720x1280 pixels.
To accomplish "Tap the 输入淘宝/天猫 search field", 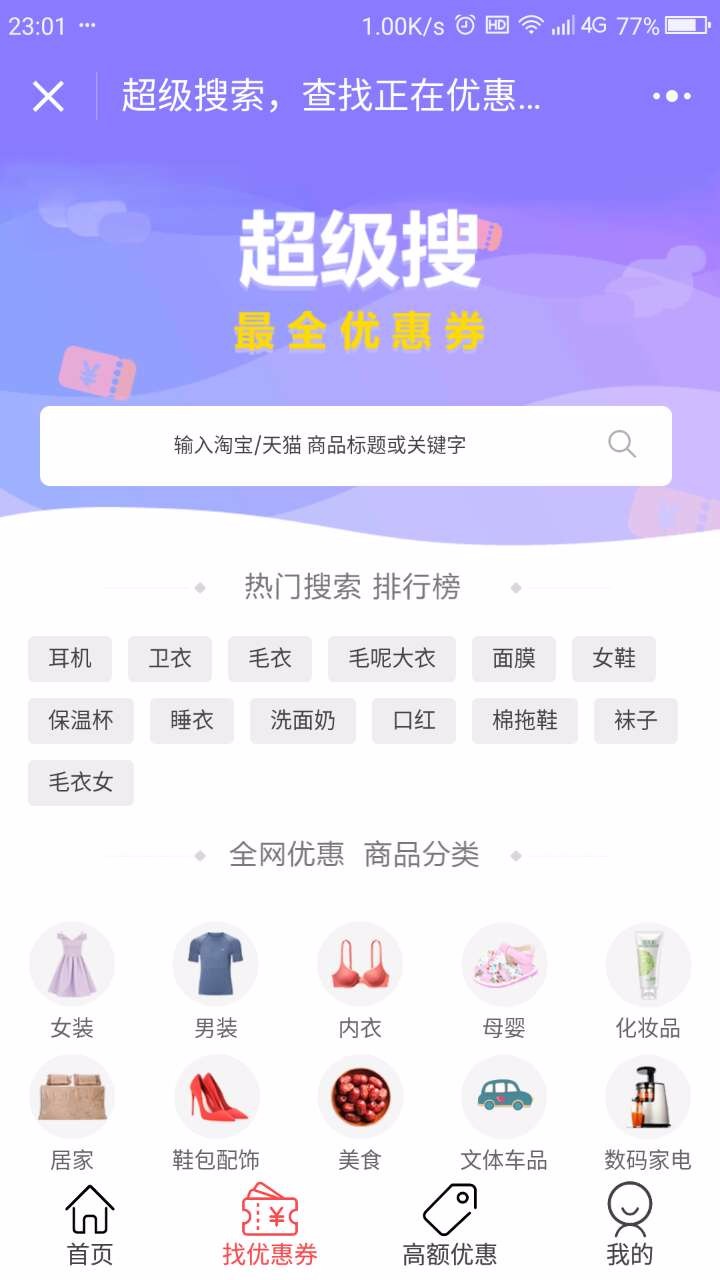I will 356,446.
